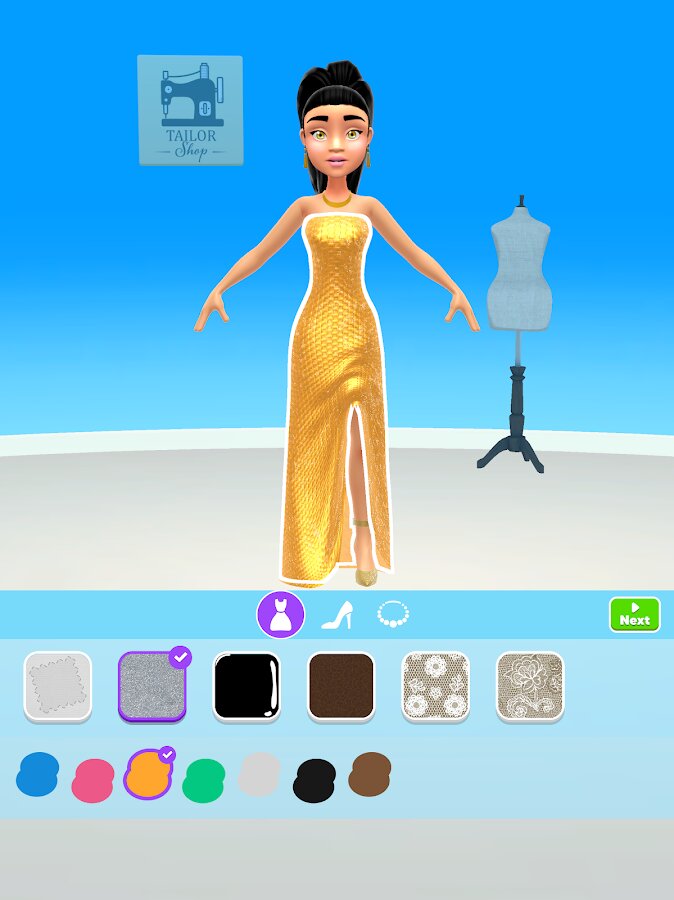
Task: Select the white plain fabric texture
Action: point(58,686)
